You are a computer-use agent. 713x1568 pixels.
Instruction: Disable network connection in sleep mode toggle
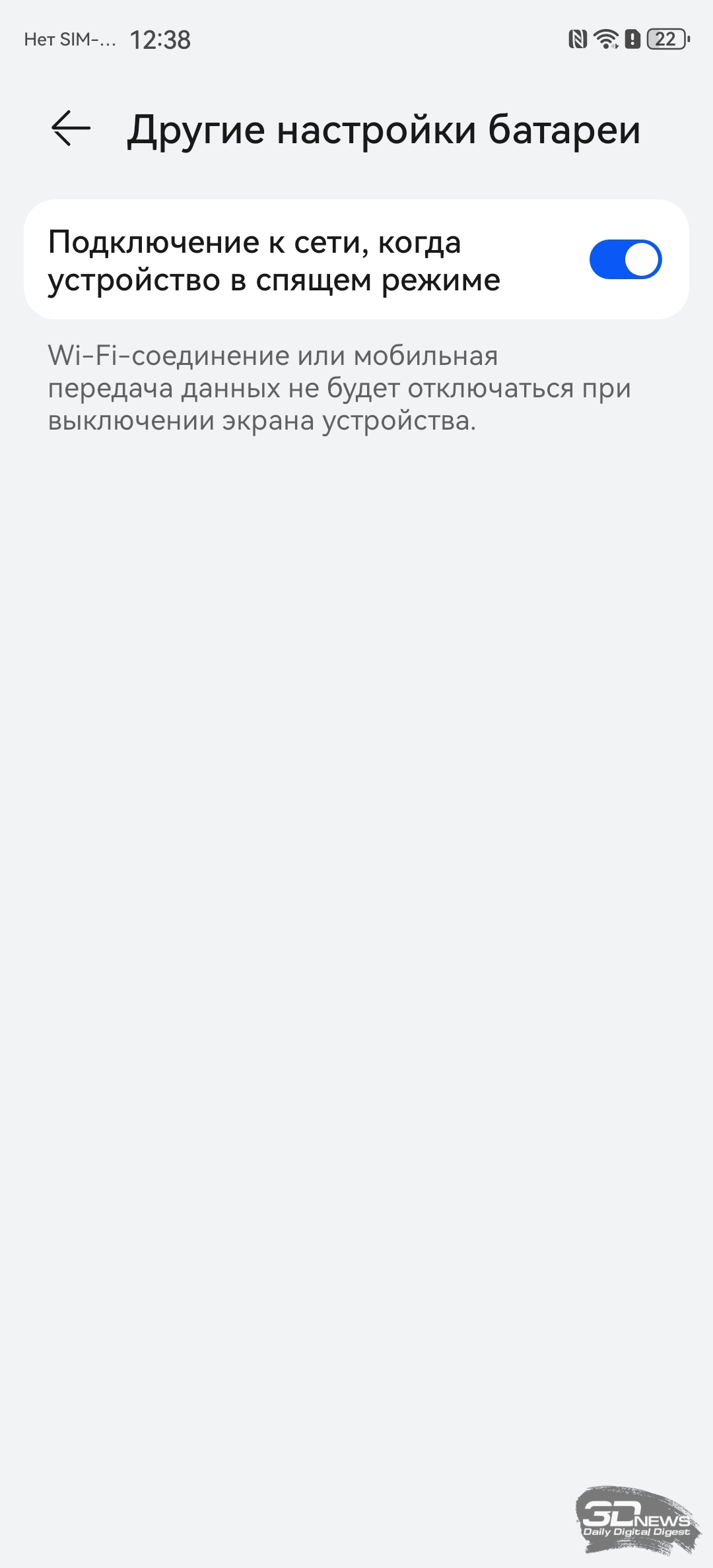coord(625,259)
